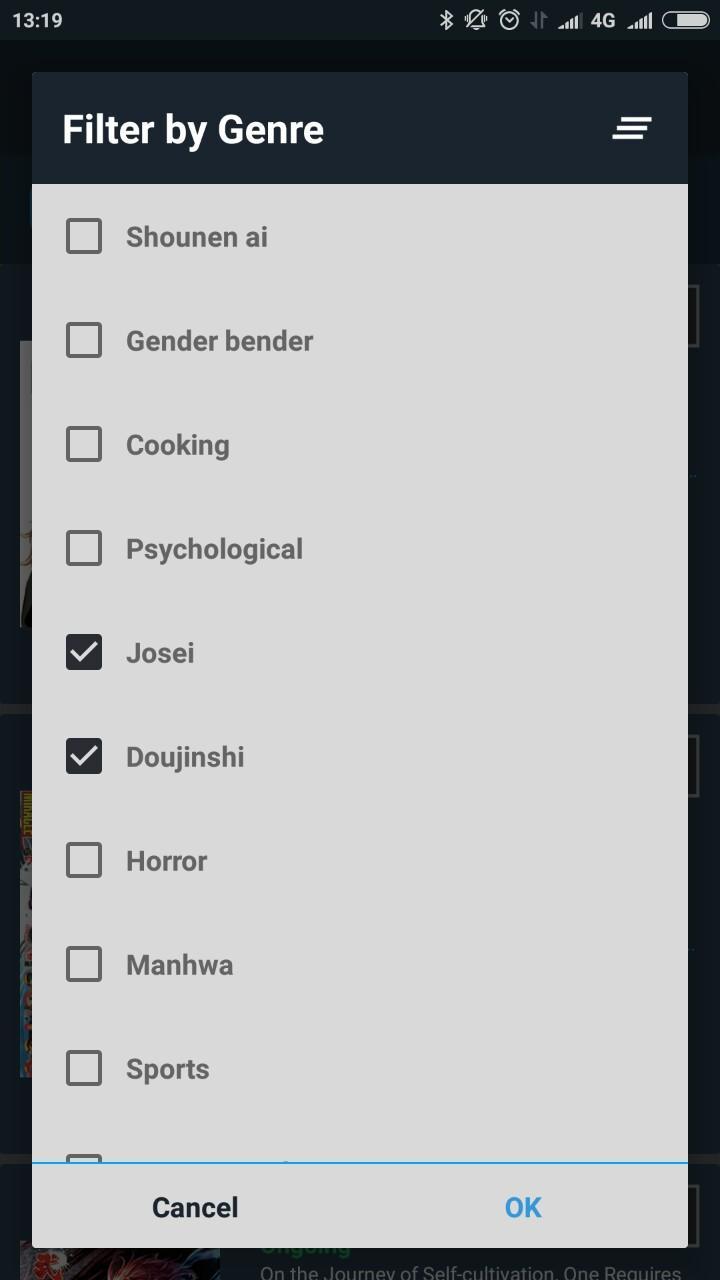Check the Shounen ai genre
This screenshot has width=720, height=1280.
pyautogui.click(x=84, y=237)
